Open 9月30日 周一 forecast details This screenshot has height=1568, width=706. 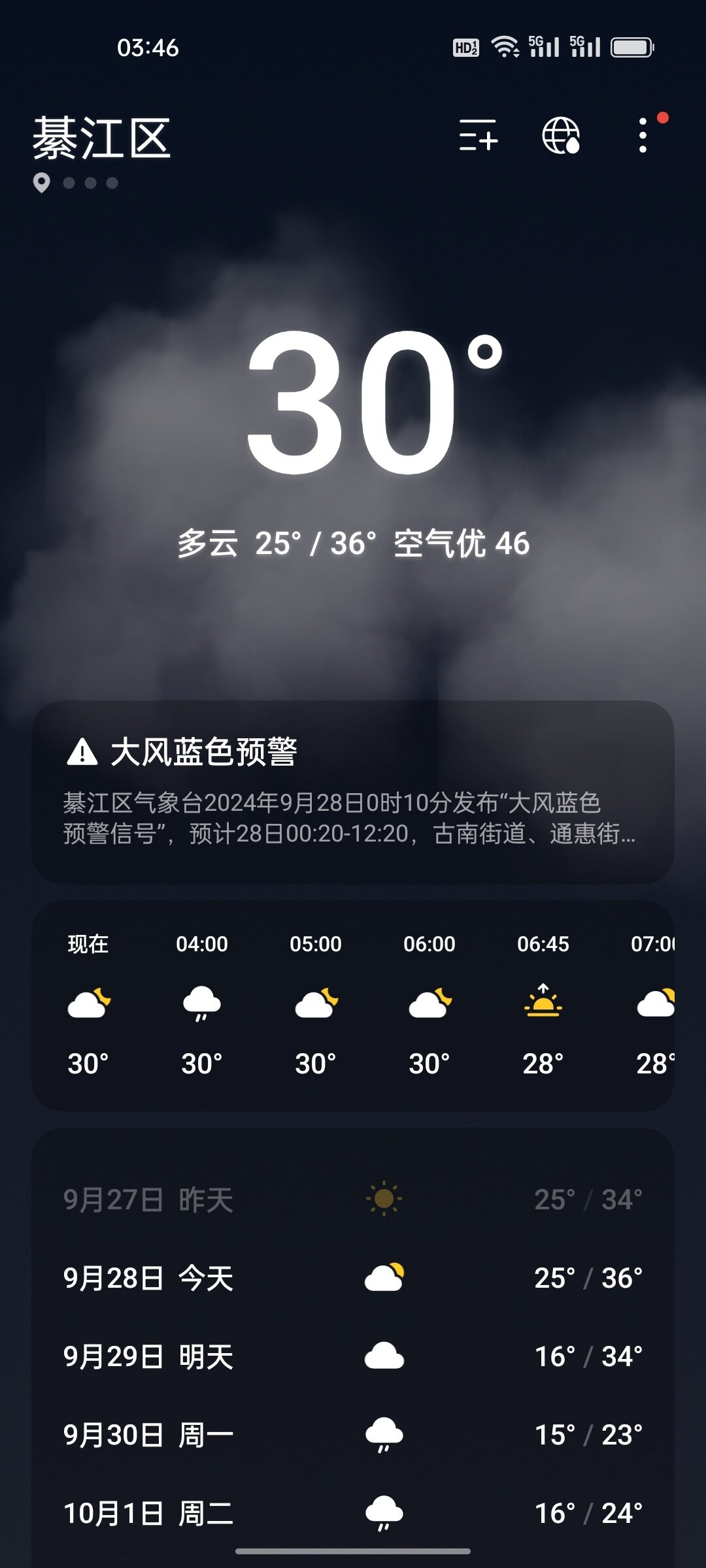pyautogui.click(x=353, y=1435)
